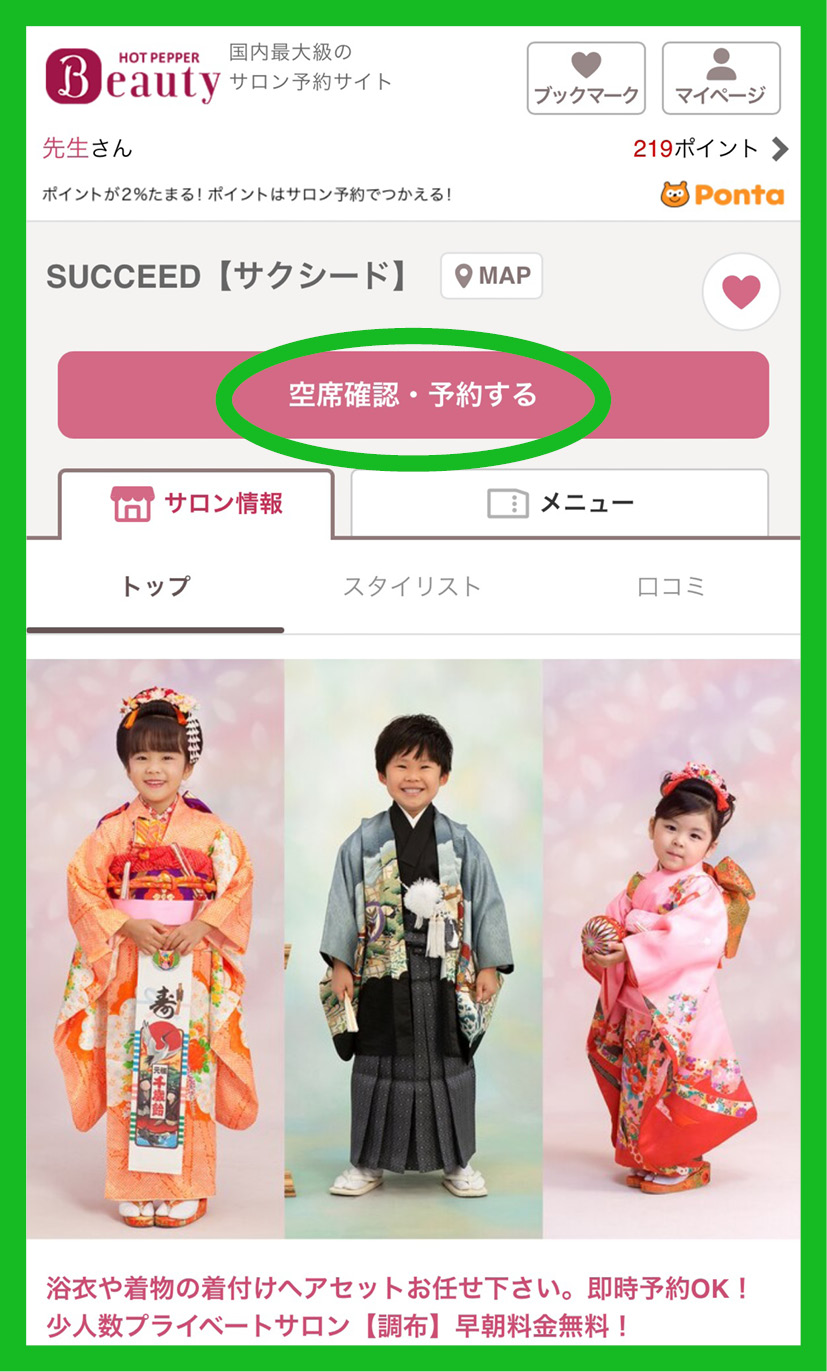Screen dimensions: 827x1372
Task: Open マイページ account page
Action: point(720,78)
